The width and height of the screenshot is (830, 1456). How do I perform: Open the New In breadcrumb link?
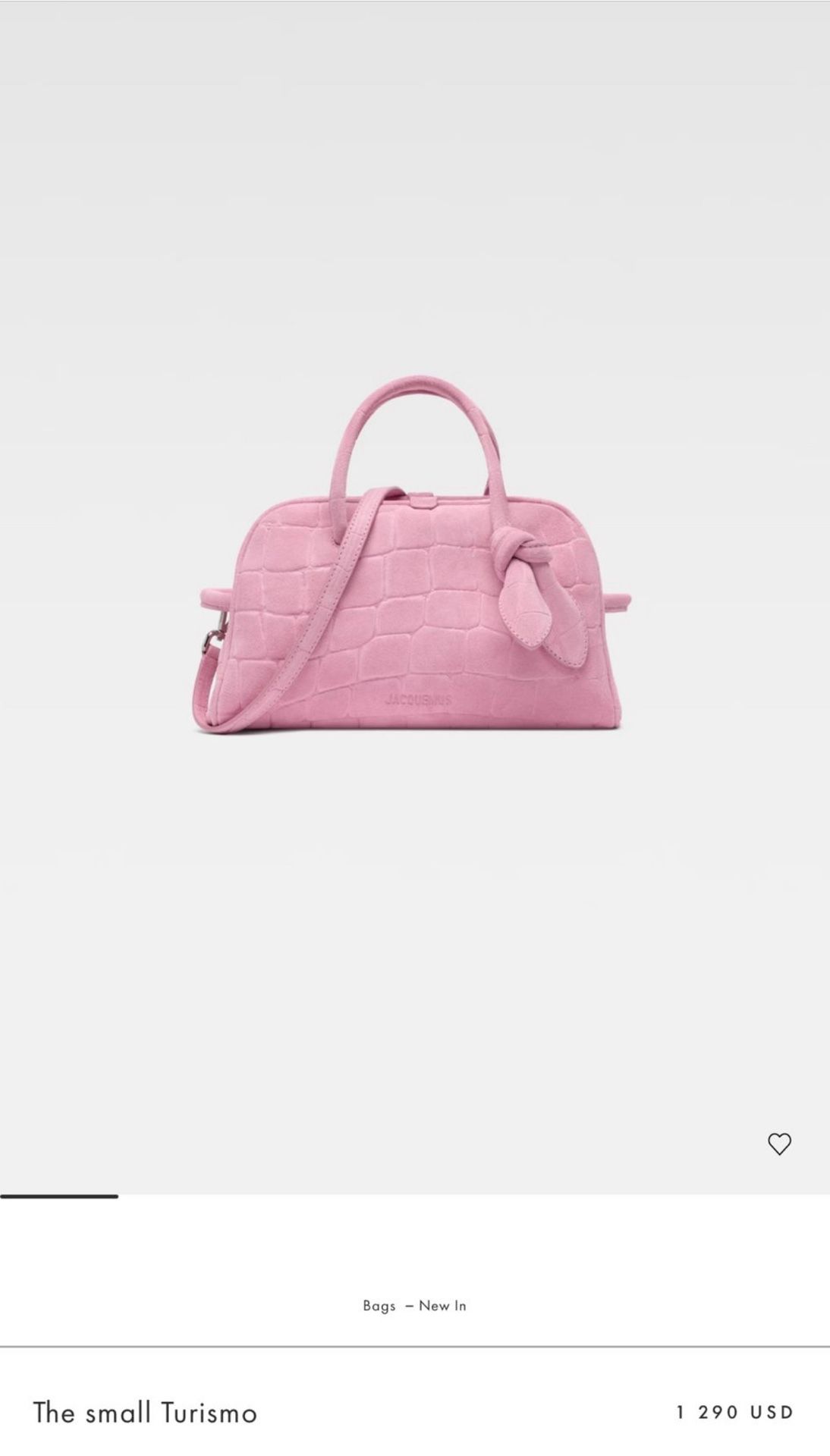pos(442,1306)
